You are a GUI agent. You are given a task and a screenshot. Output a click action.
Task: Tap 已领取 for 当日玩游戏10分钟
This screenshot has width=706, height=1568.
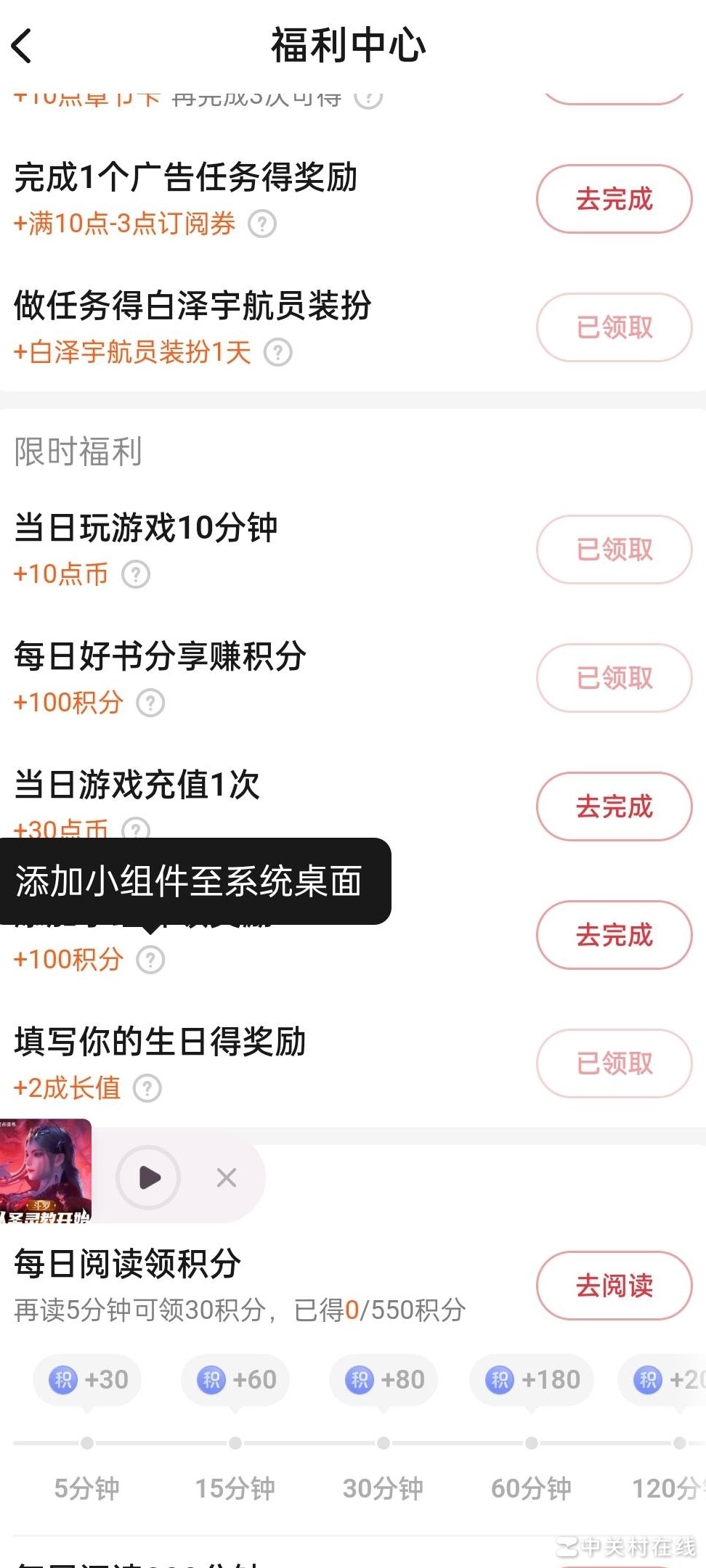[x=614, y=550]
